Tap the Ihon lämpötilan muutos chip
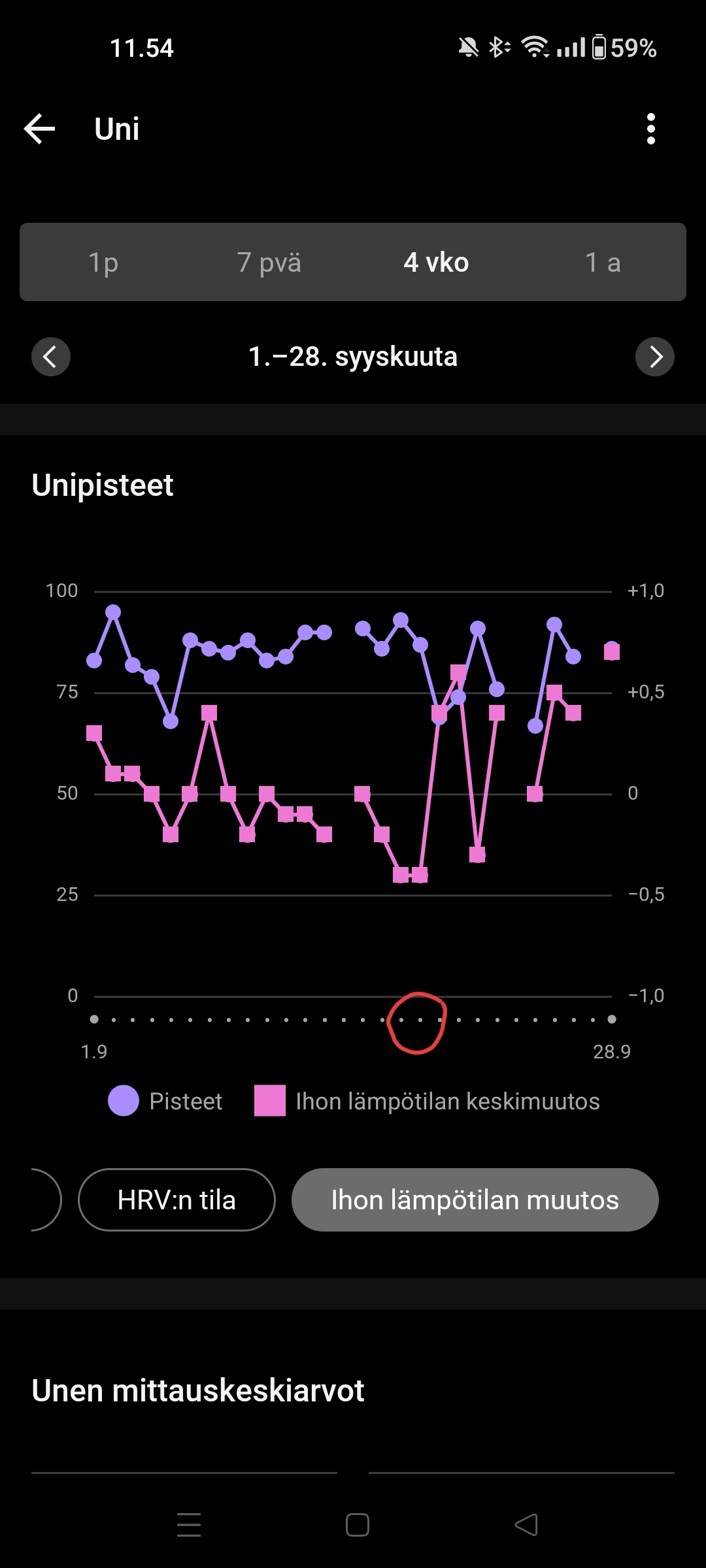706x1568 pixels. [x=475, y=1200]
